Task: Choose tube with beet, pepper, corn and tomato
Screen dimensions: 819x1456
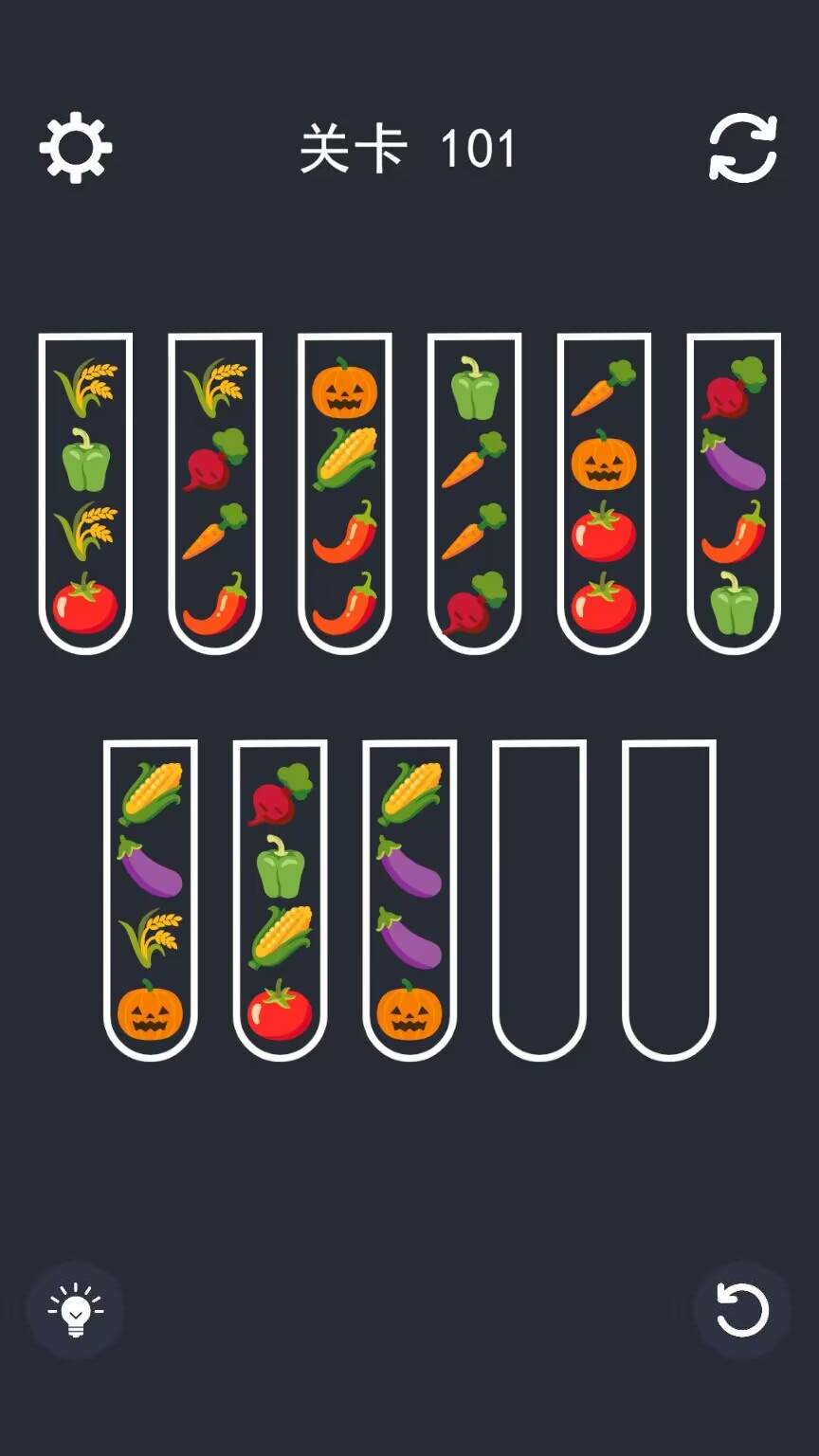Action: [x=281, y=899]
